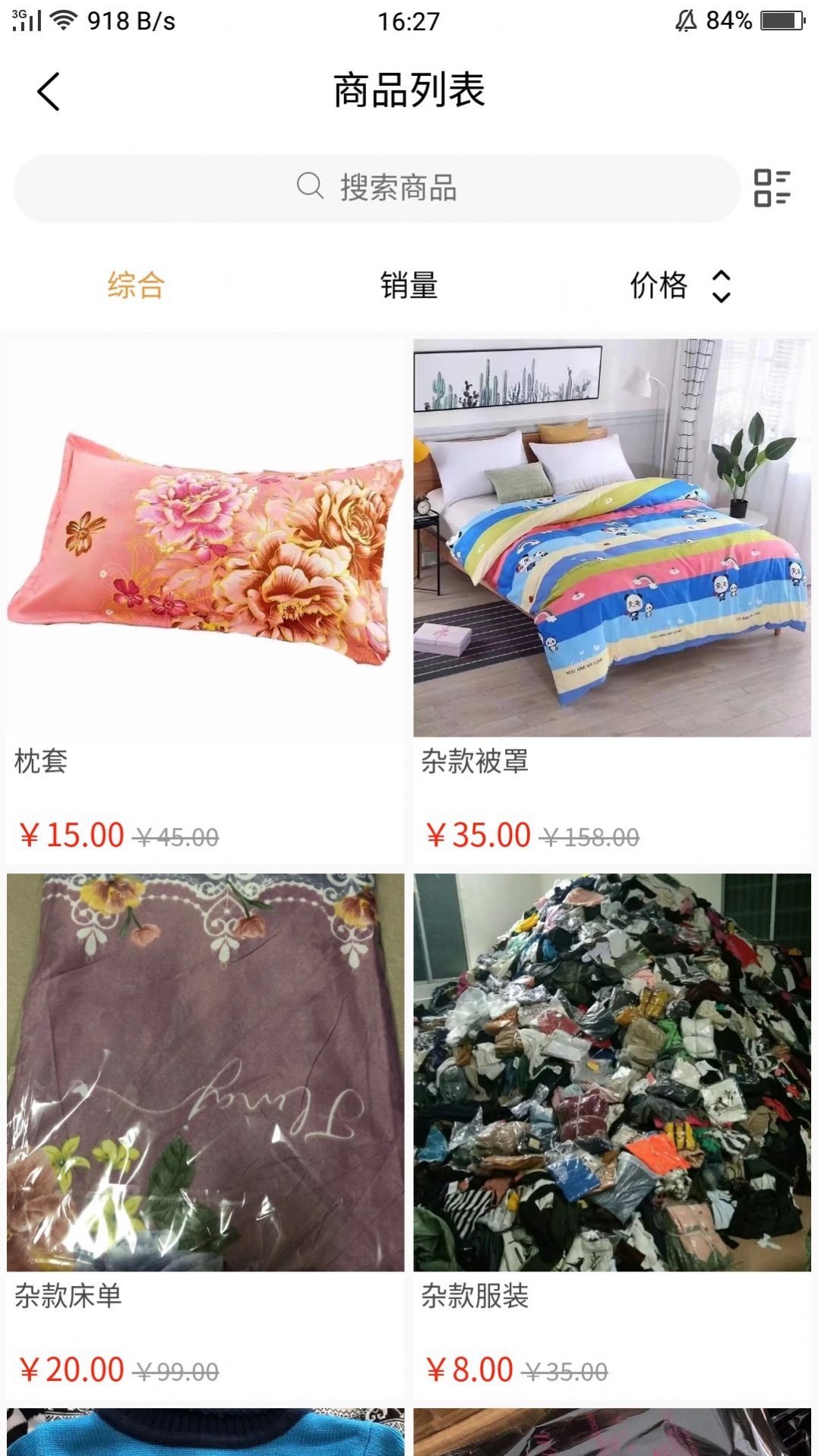Screen dimensions: 818x1456
Task: Tap the 搜索商品 search box
Action: click(x=377, y=188)
